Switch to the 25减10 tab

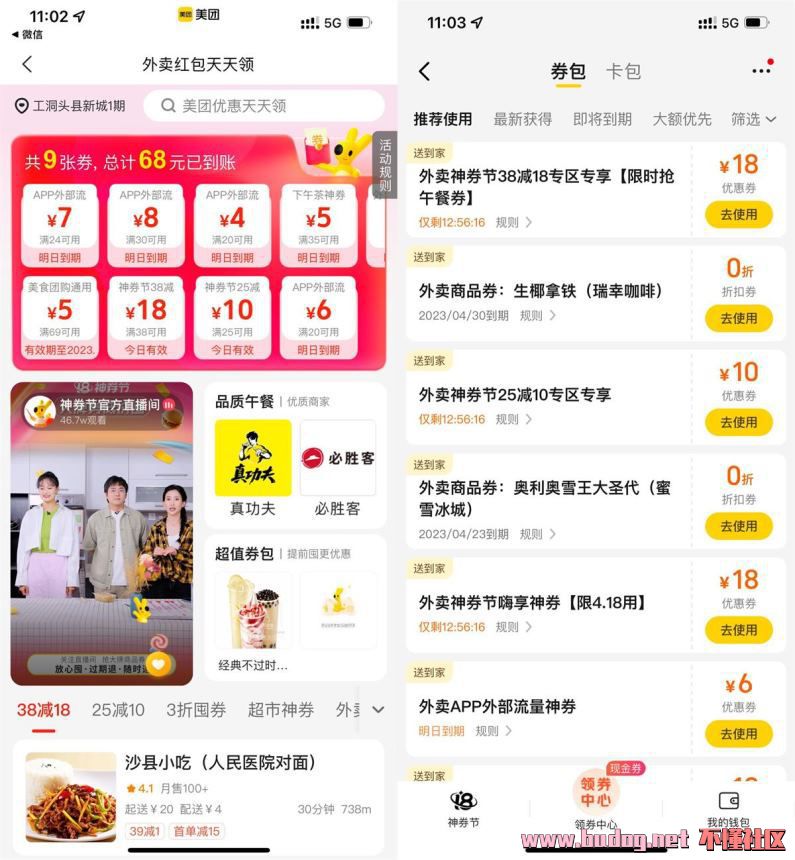click(118, 710)
